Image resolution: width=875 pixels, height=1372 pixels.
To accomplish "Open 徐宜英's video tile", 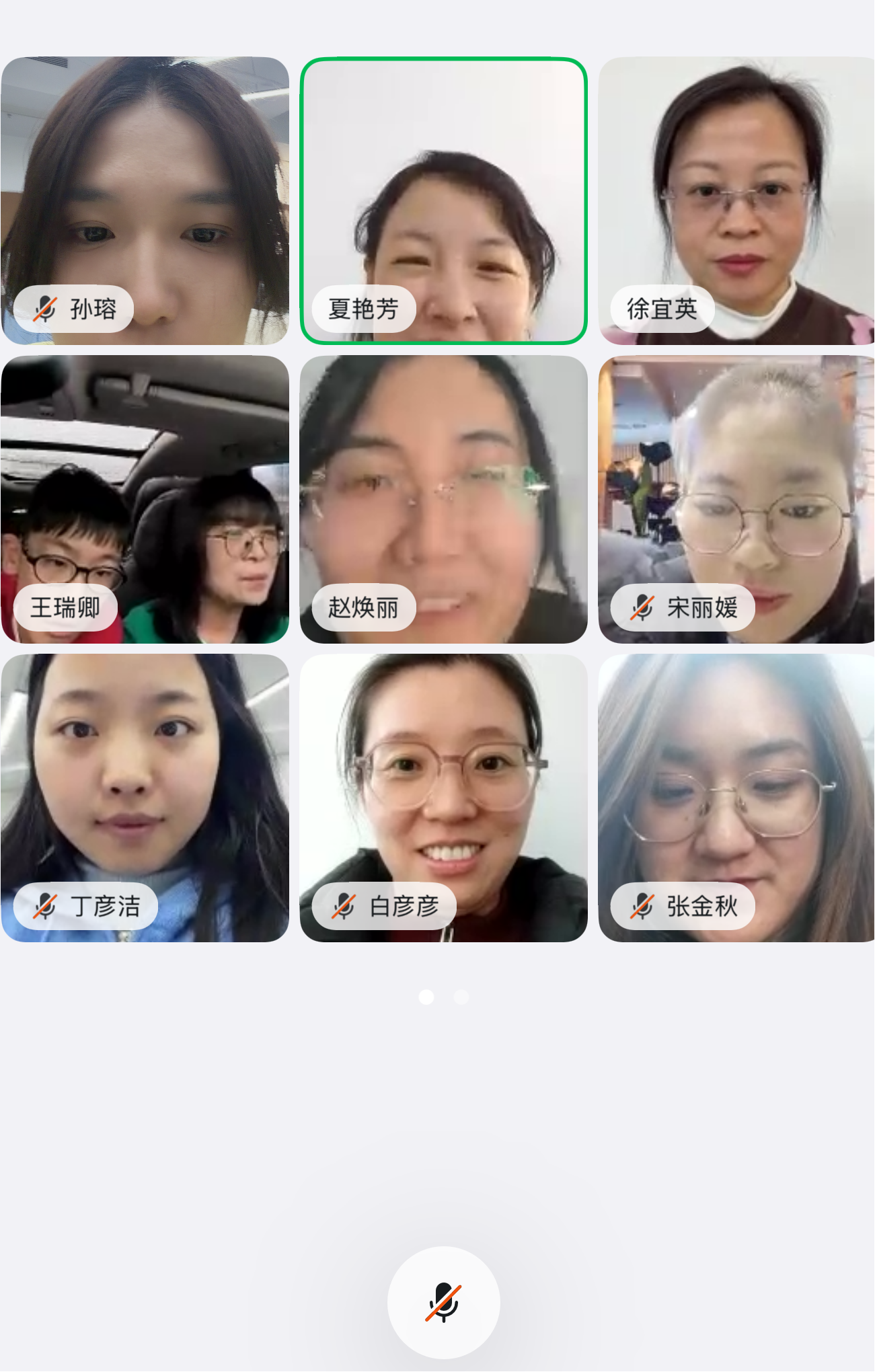I will click(736, 200).
